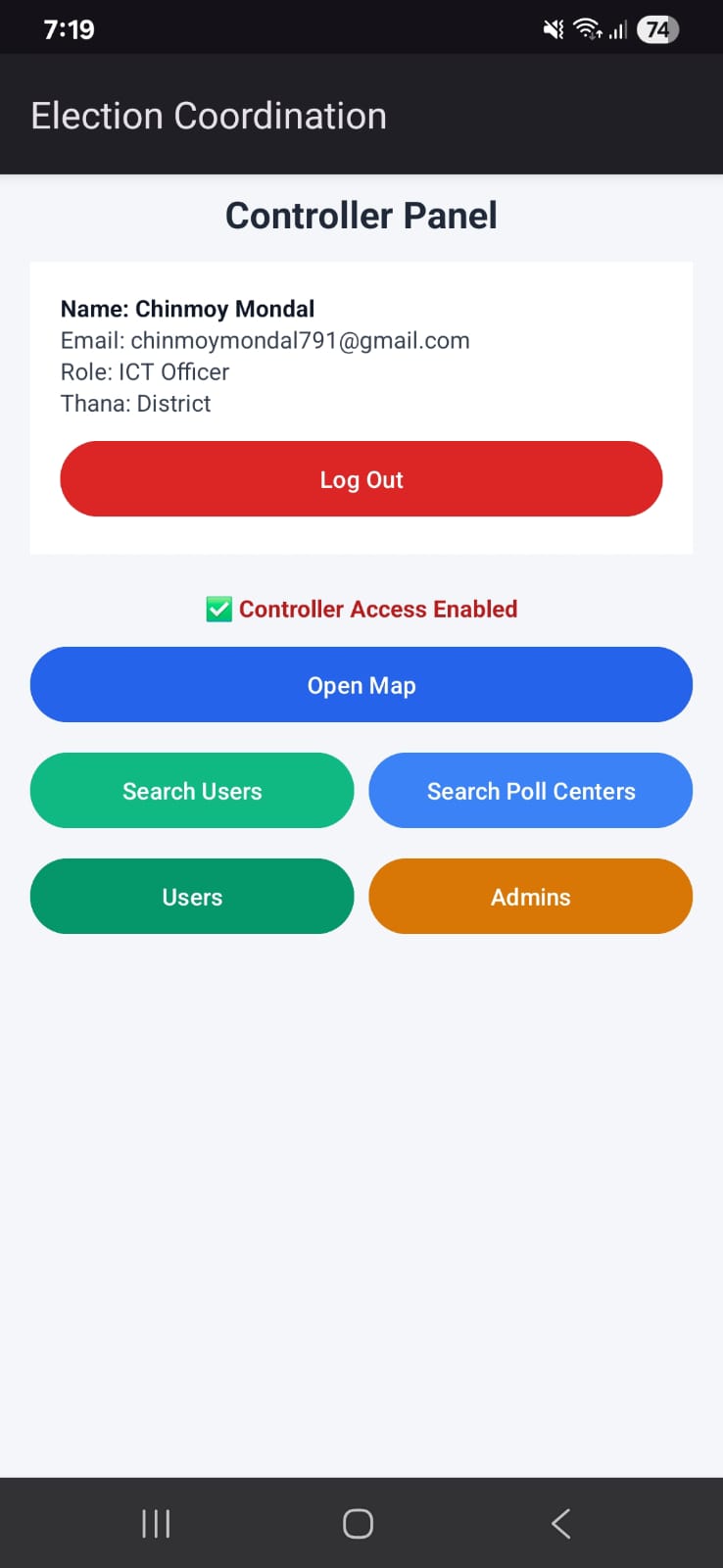Tap the system home button
The width and height of the screenshot is (723, 1568).
click(x=359, y=1524)
